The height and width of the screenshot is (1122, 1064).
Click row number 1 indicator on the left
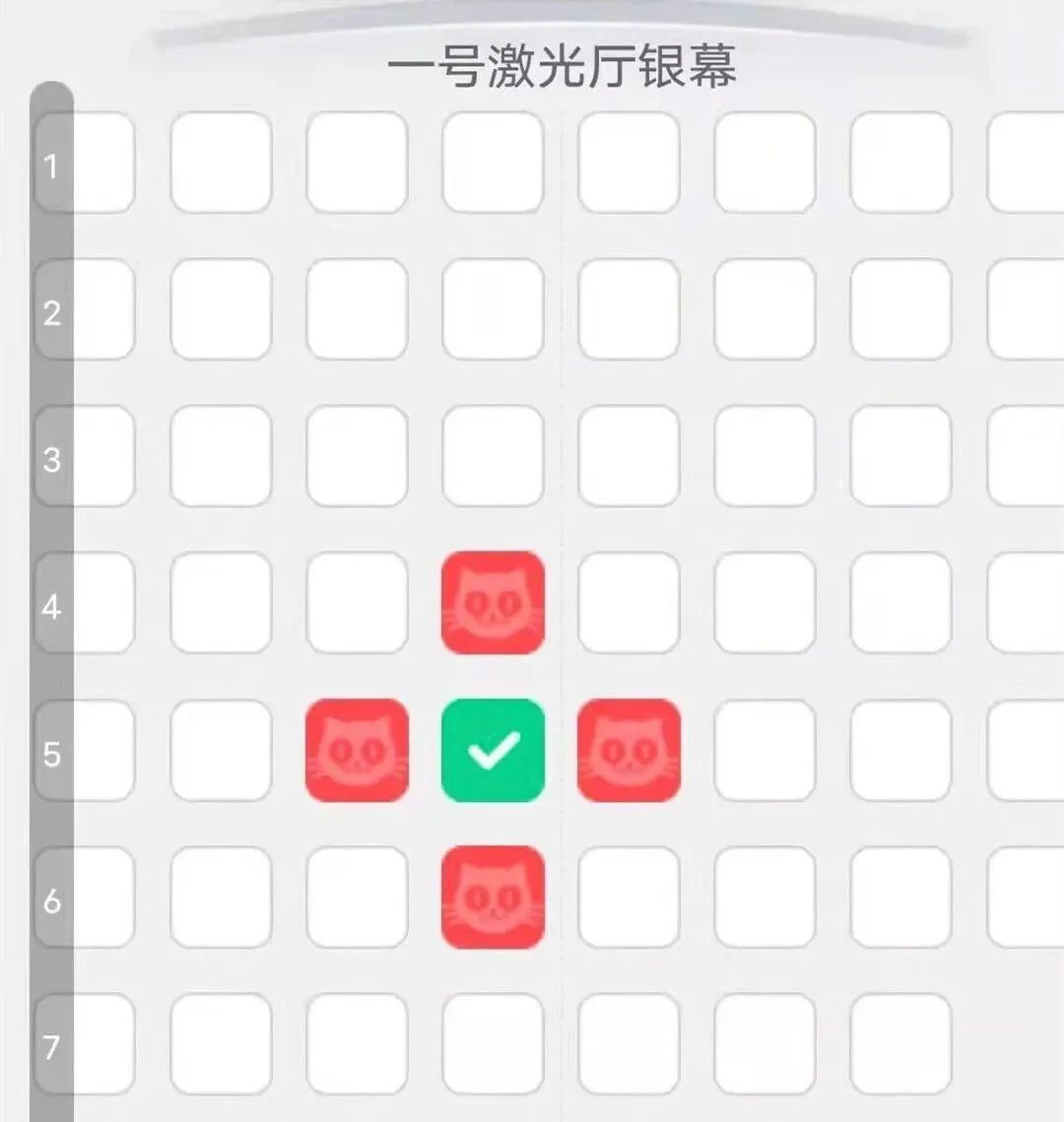point(54,163)
